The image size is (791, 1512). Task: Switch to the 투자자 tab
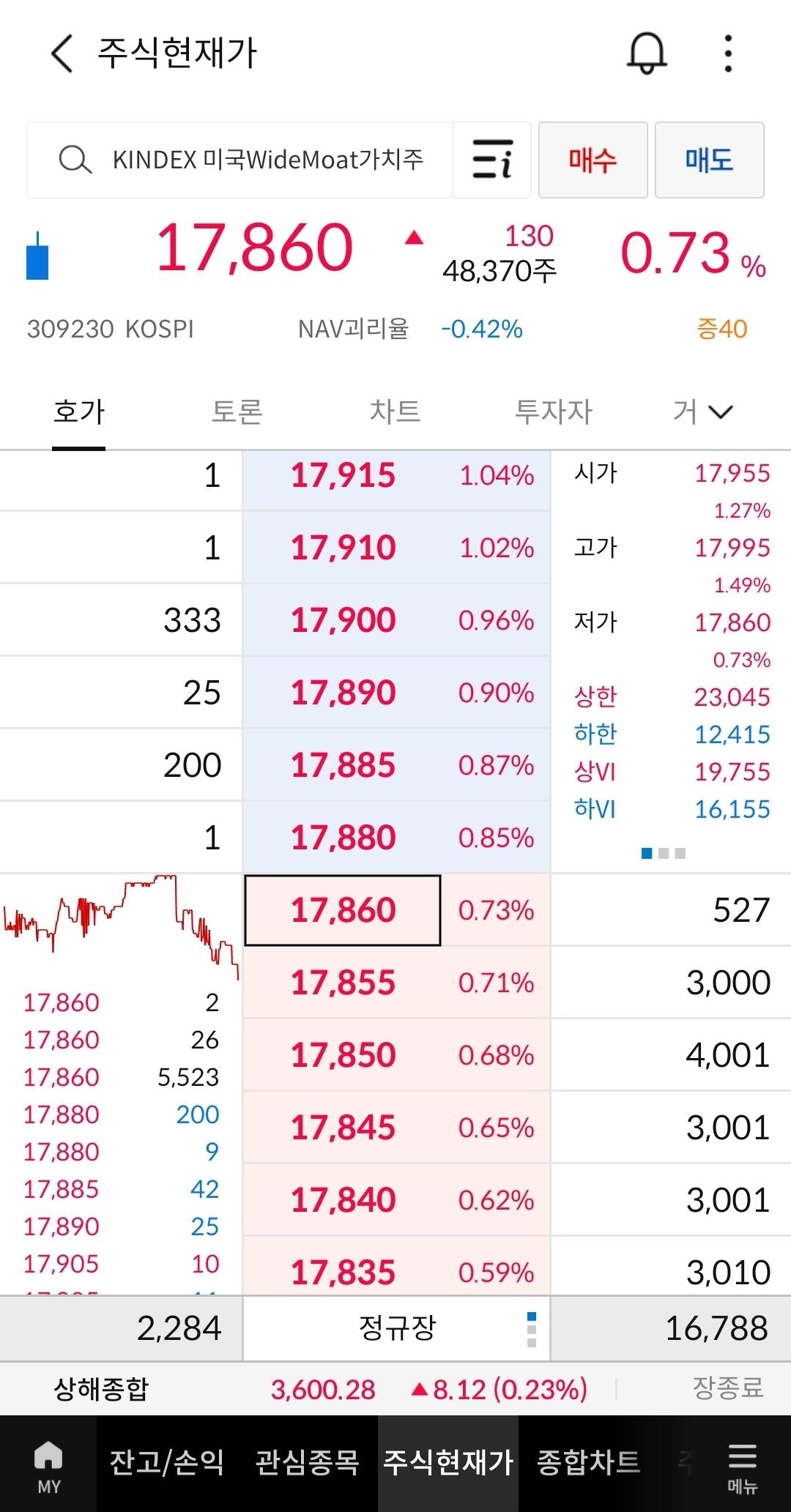pyautogui.click(x=553, y=411)
